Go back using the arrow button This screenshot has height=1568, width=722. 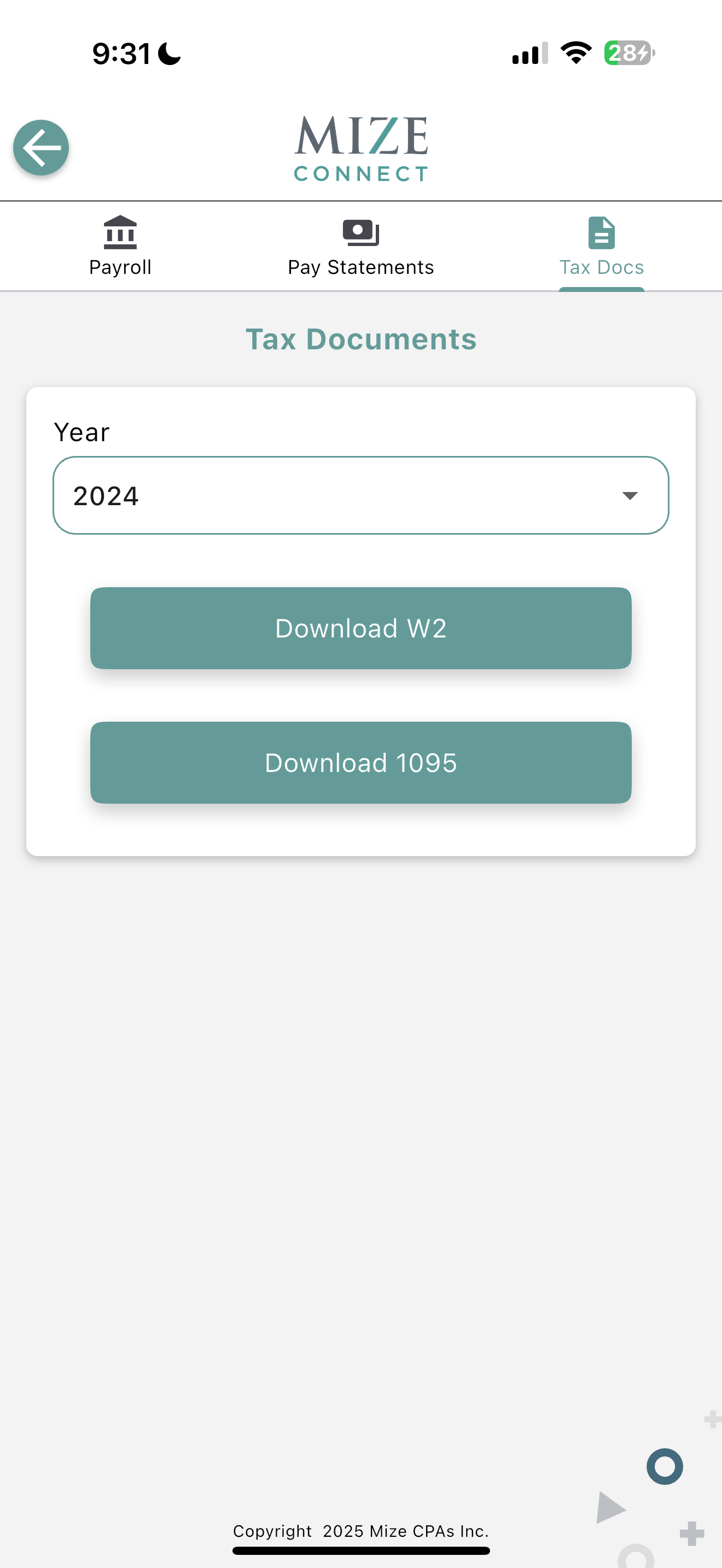pos(41,148)
